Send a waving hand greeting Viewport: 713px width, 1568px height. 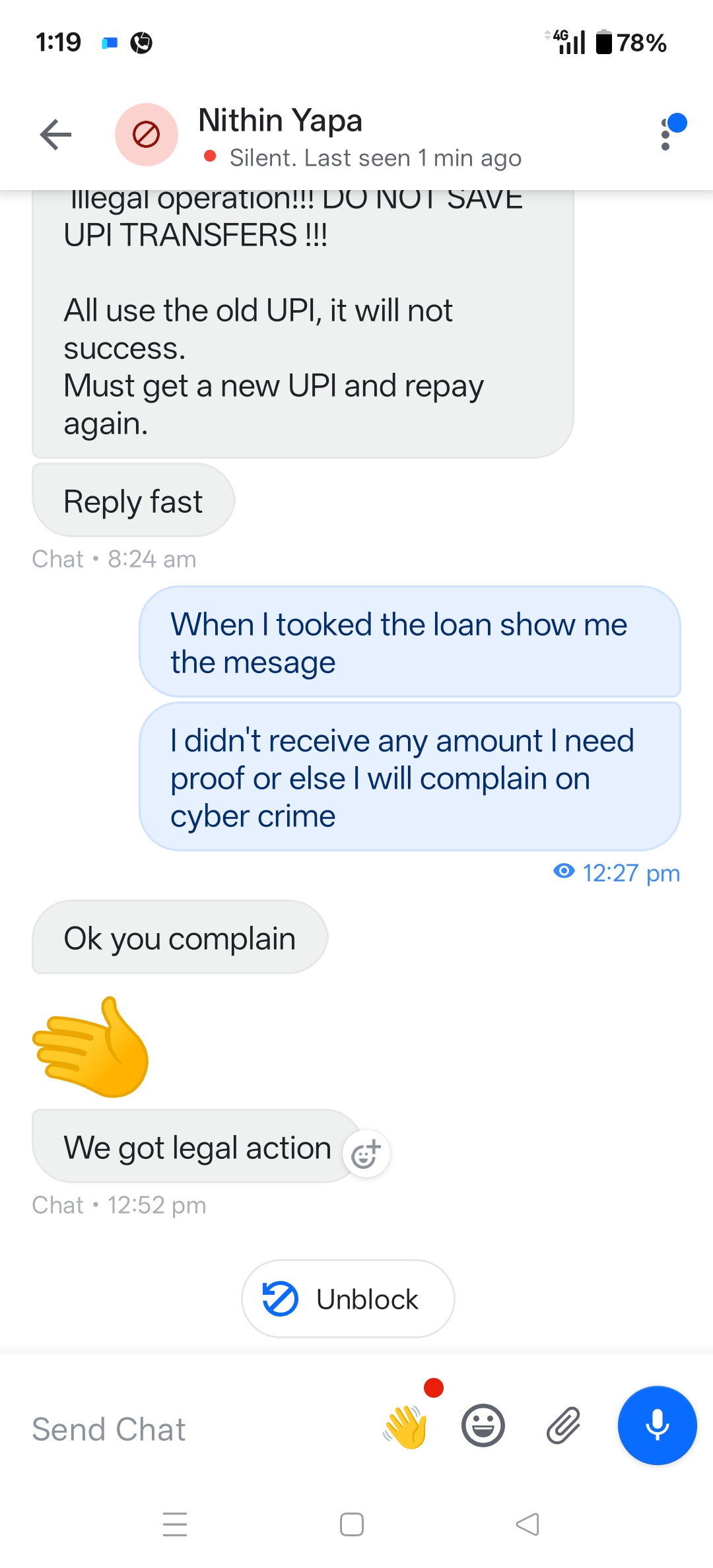[x=407, y=1426]
